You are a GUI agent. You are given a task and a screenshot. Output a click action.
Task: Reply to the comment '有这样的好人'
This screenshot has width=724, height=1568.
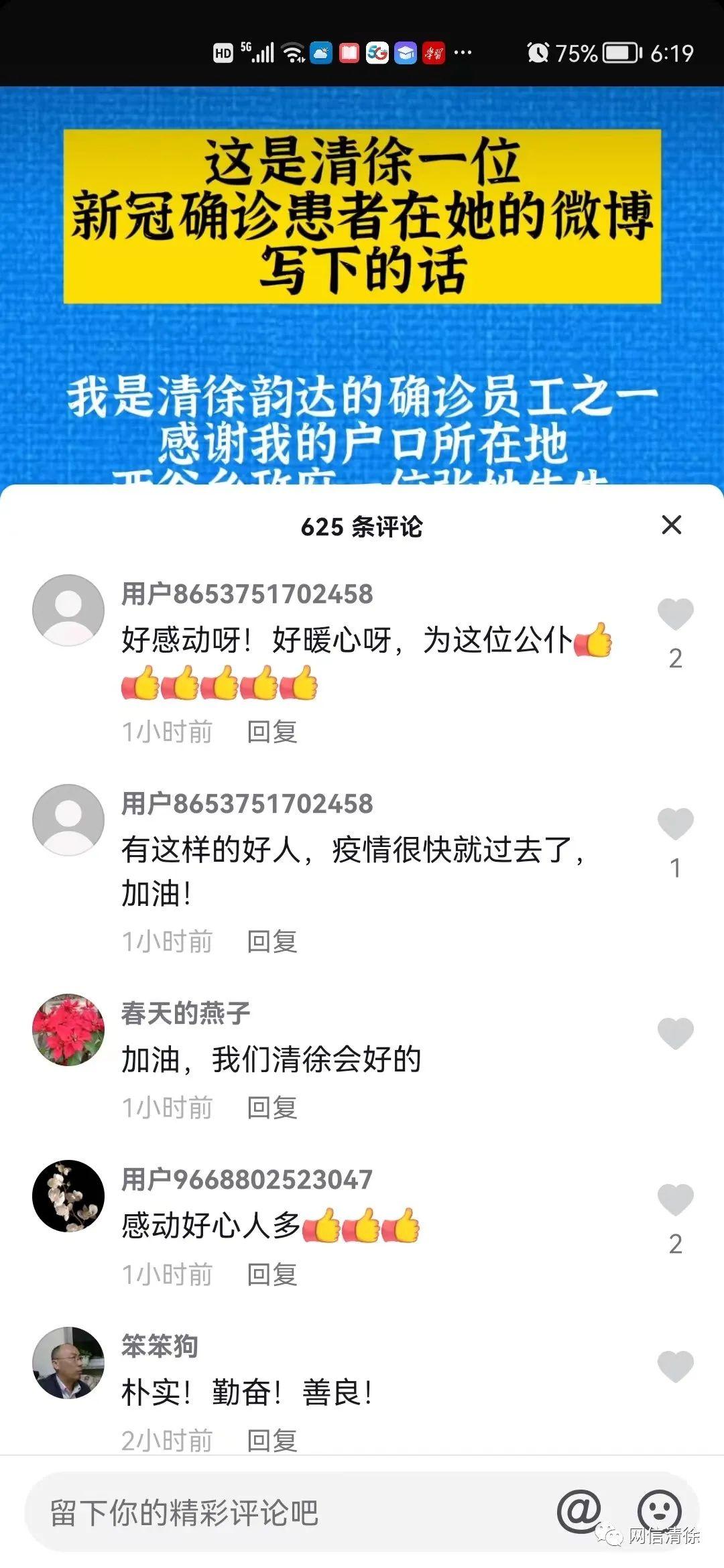point(271,941)
